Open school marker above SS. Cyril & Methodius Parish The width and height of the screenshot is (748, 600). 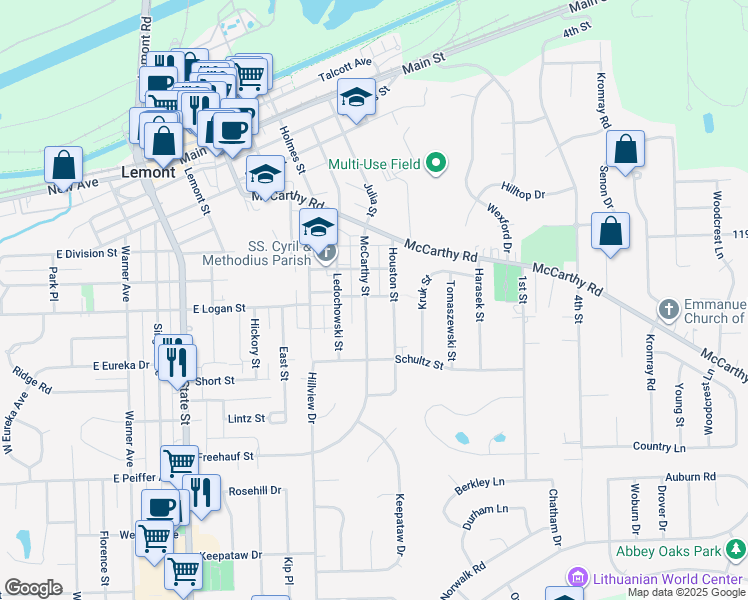point(319,230)
